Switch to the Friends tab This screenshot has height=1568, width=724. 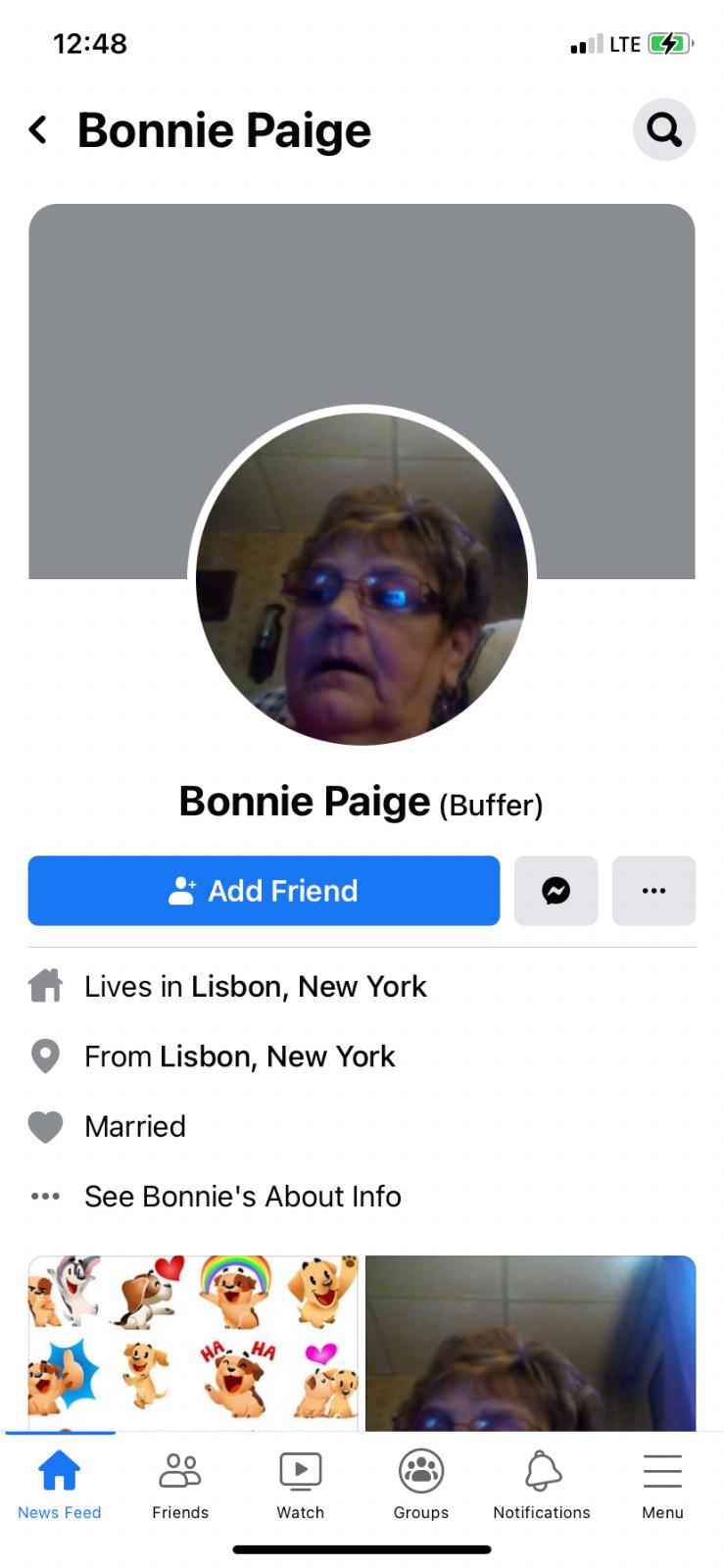180,1484
